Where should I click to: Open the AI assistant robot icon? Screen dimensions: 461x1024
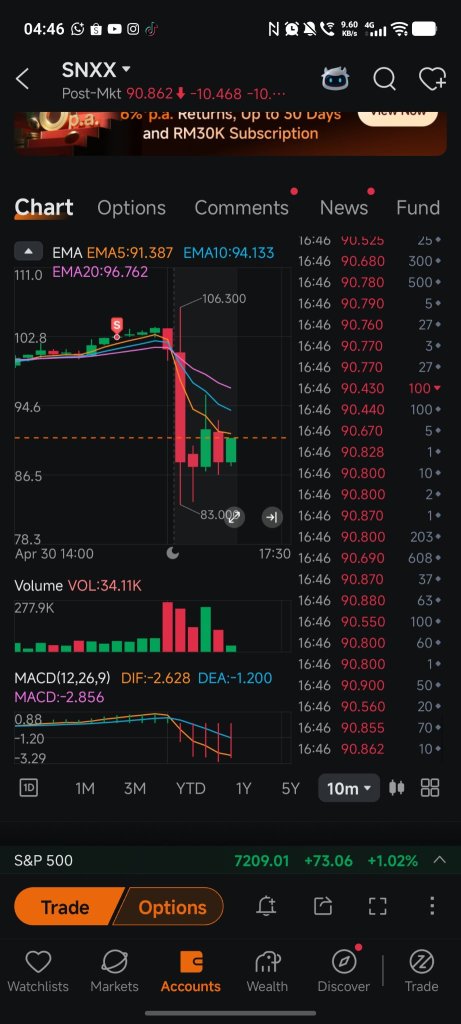[x=335, y=79]
